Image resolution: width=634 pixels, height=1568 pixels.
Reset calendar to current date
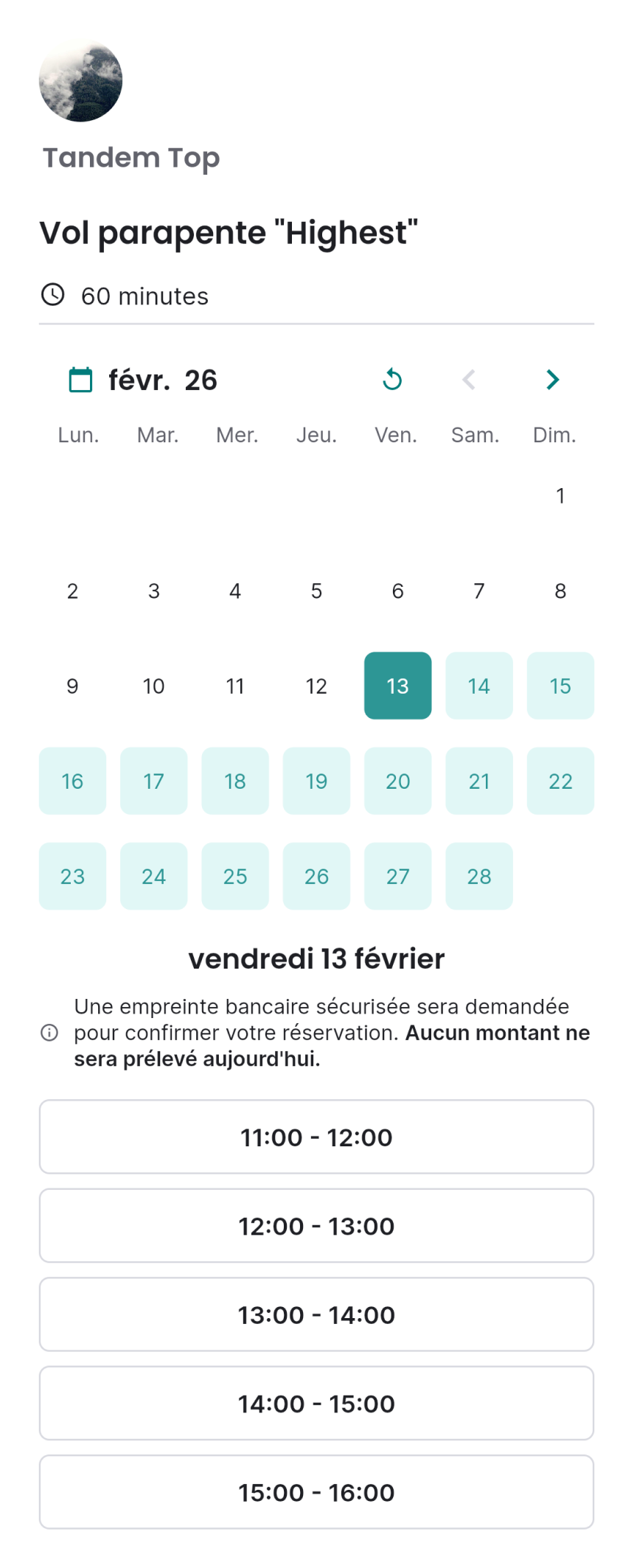[392, 380]
